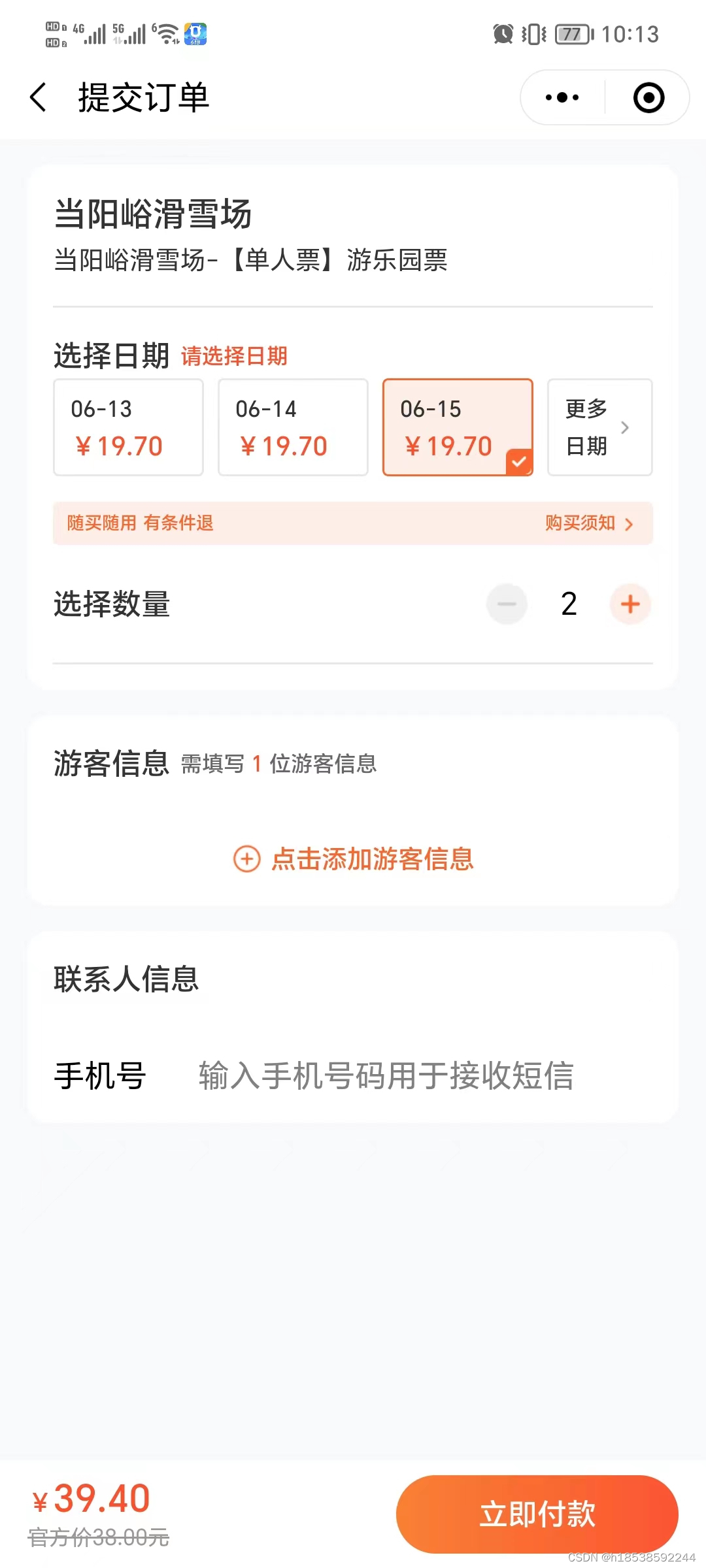The width and height of the screenshot is (706, 1568).
Task: Pay now with 立即付款 button
Action: pos(537,1514)
